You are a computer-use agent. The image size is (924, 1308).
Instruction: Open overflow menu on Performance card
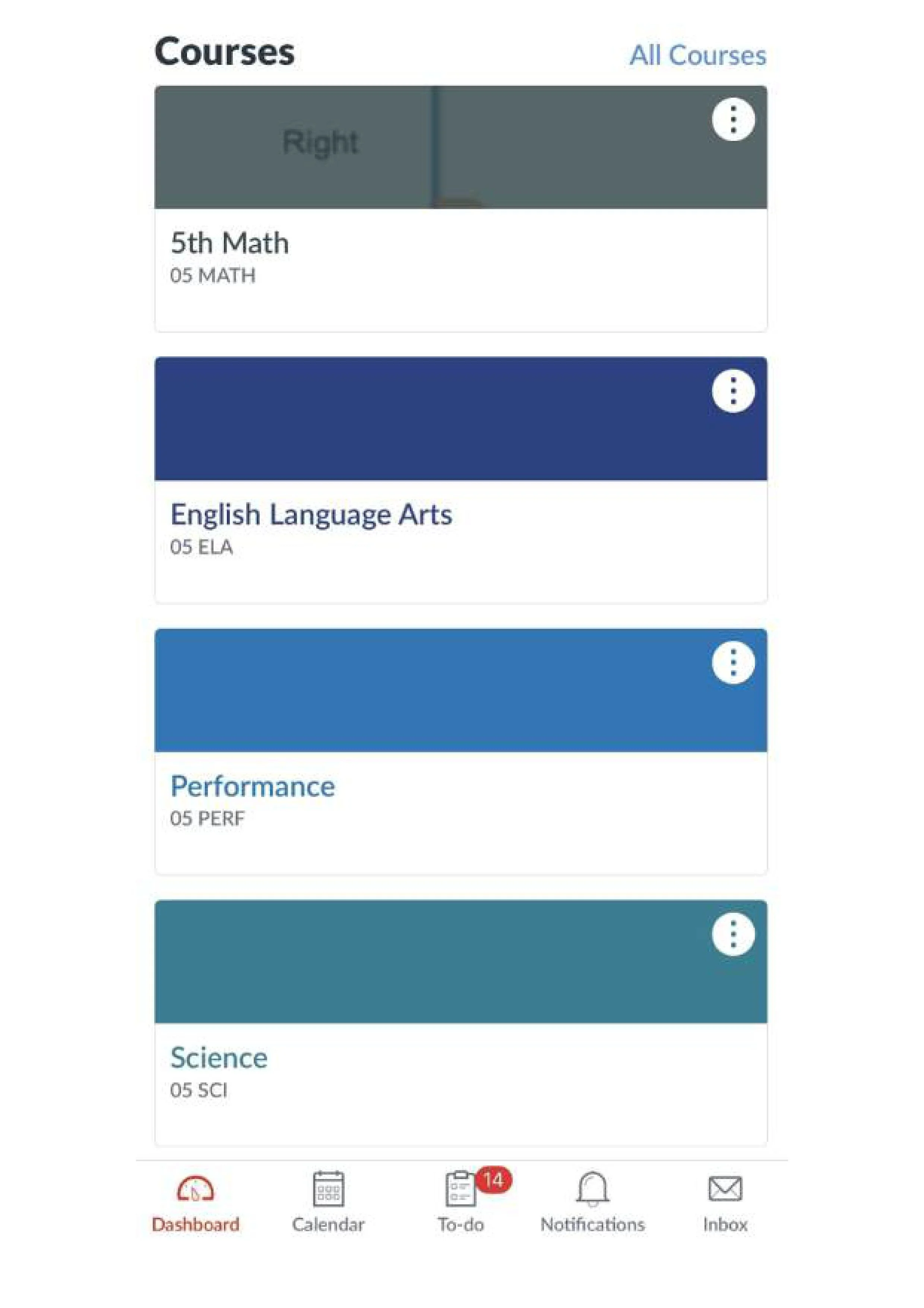point(733,662)
